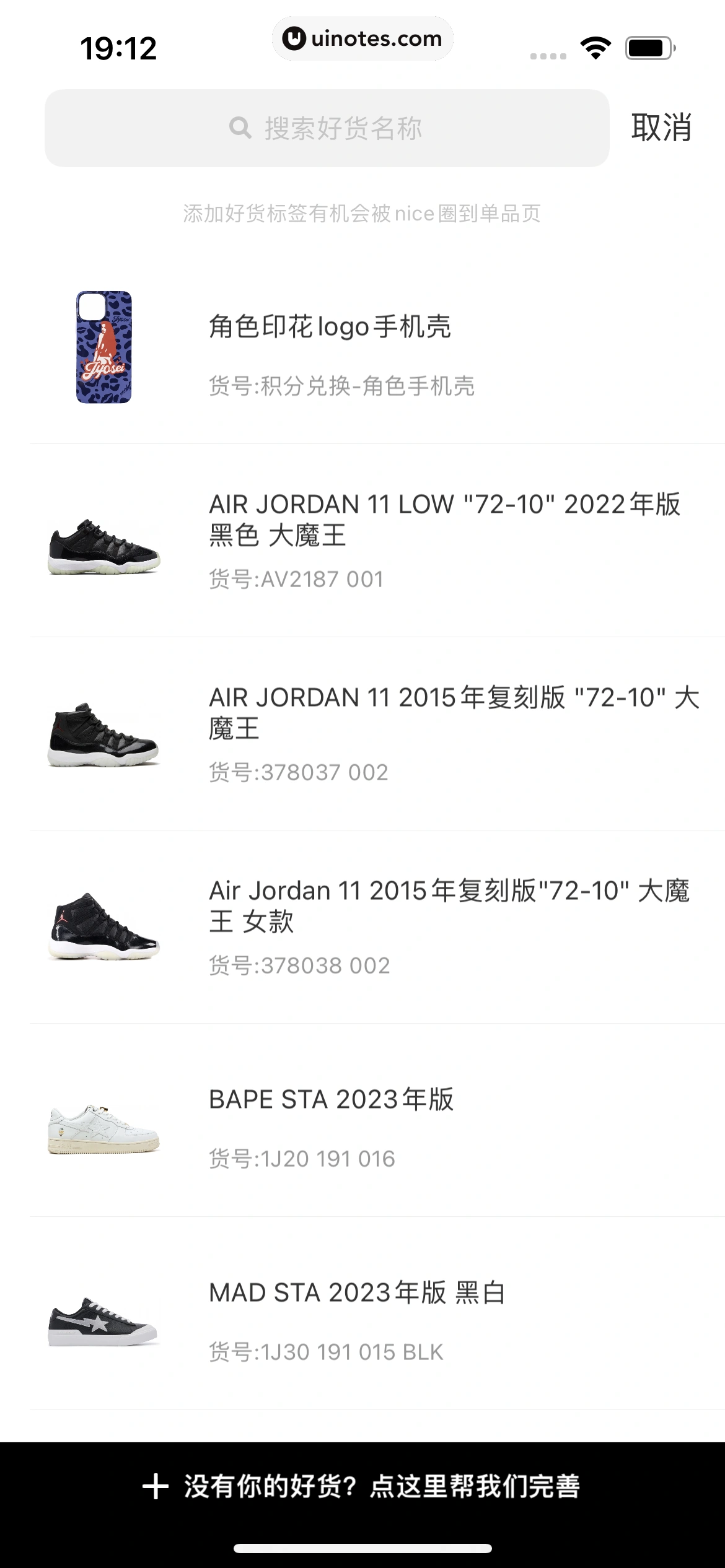The width and height of the screenshot is (725, 1568).
Task: Cancel the search with 取消
Action: [661, 128]
